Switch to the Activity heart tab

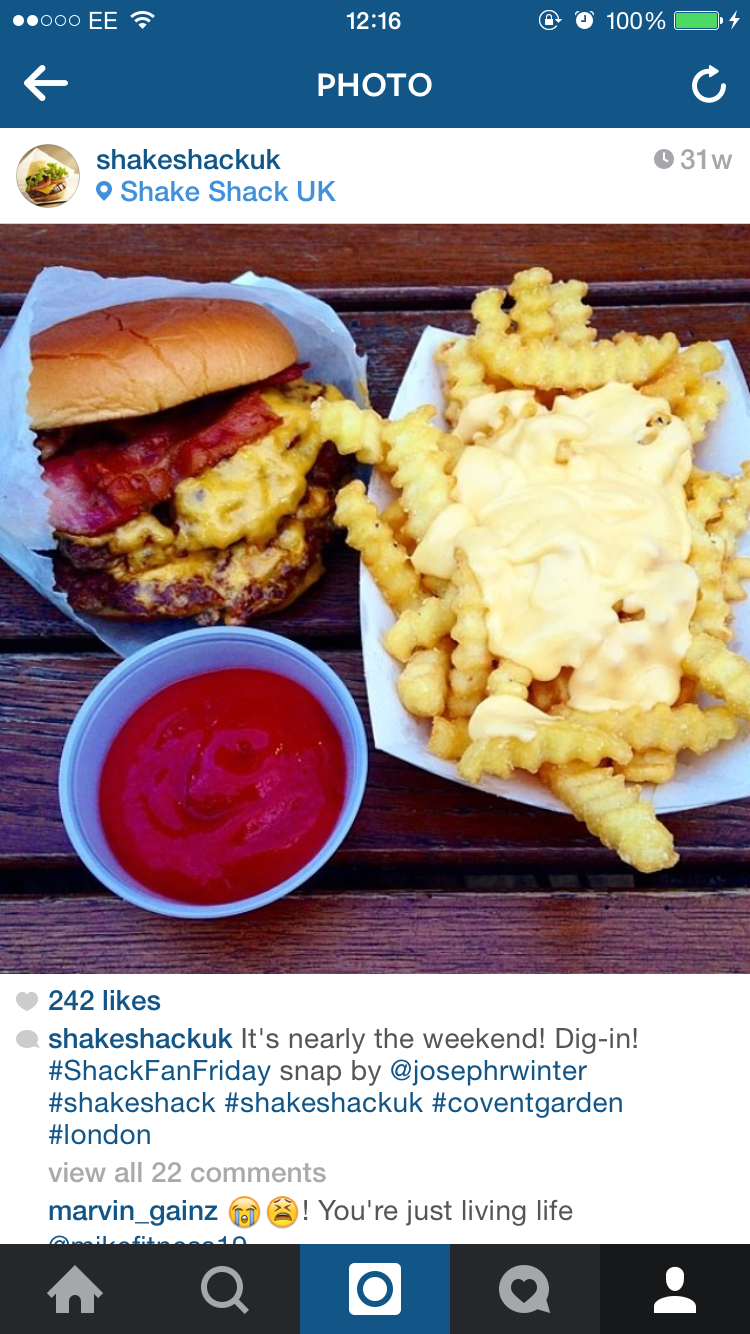click(525, 1289)
